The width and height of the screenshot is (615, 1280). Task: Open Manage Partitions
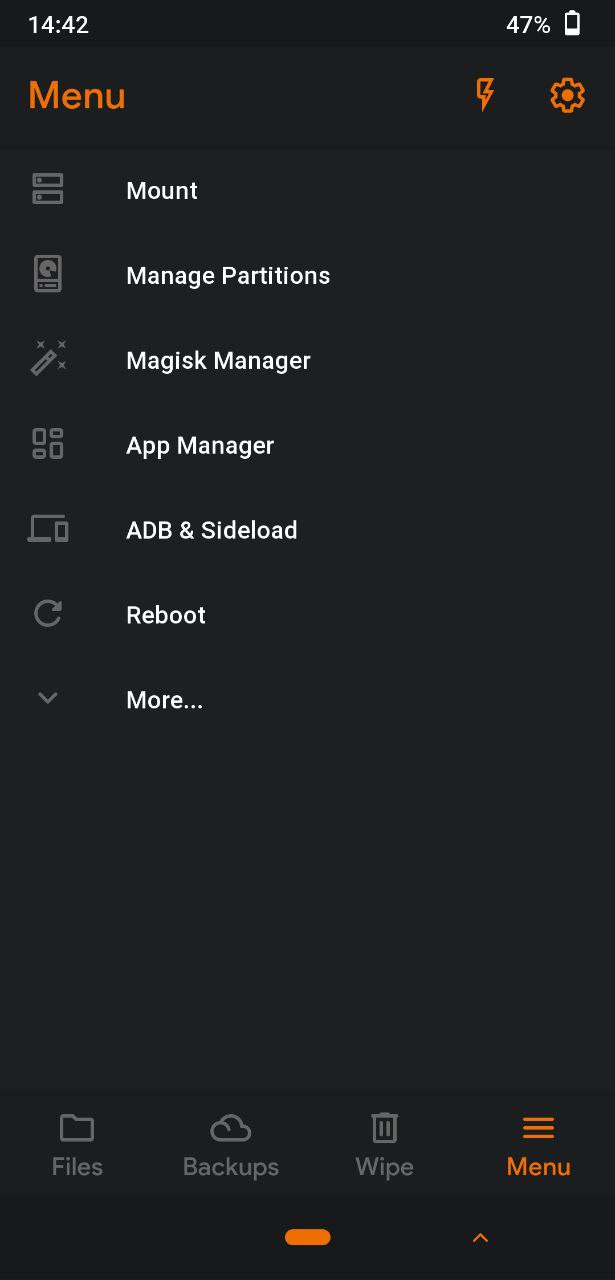click(x=307, y=275)
